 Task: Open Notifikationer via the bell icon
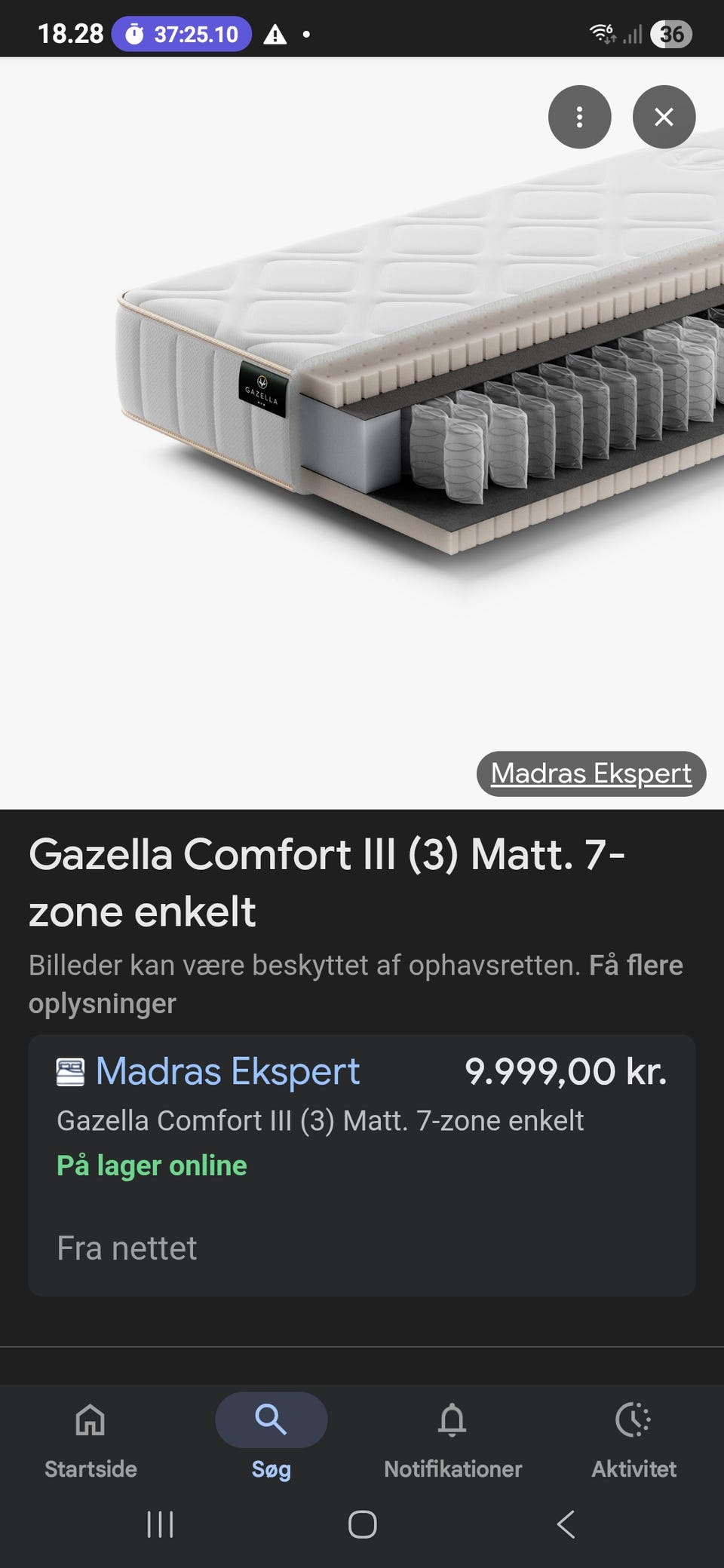click(452, 1420)
